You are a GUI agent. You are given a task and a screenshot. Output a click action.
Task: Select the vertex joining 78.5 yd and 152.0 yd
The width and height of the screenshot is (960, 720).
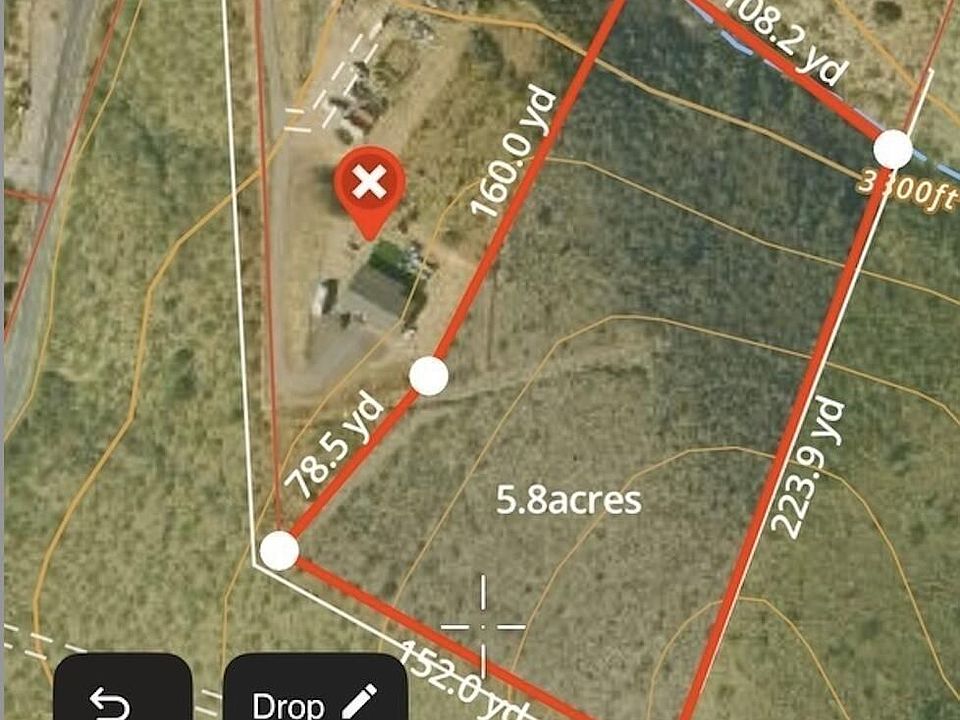(280, 551)
